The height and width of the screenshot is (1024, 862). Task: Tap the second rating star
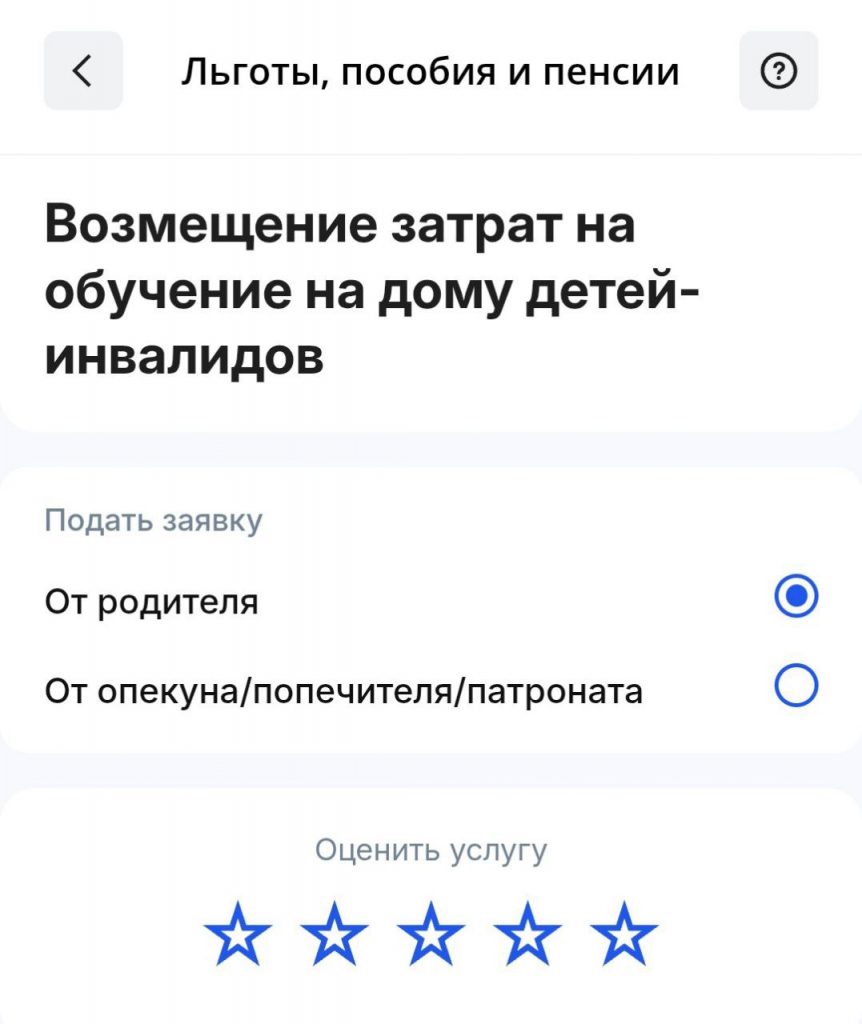pyautogui.click(x=333, y=936)
